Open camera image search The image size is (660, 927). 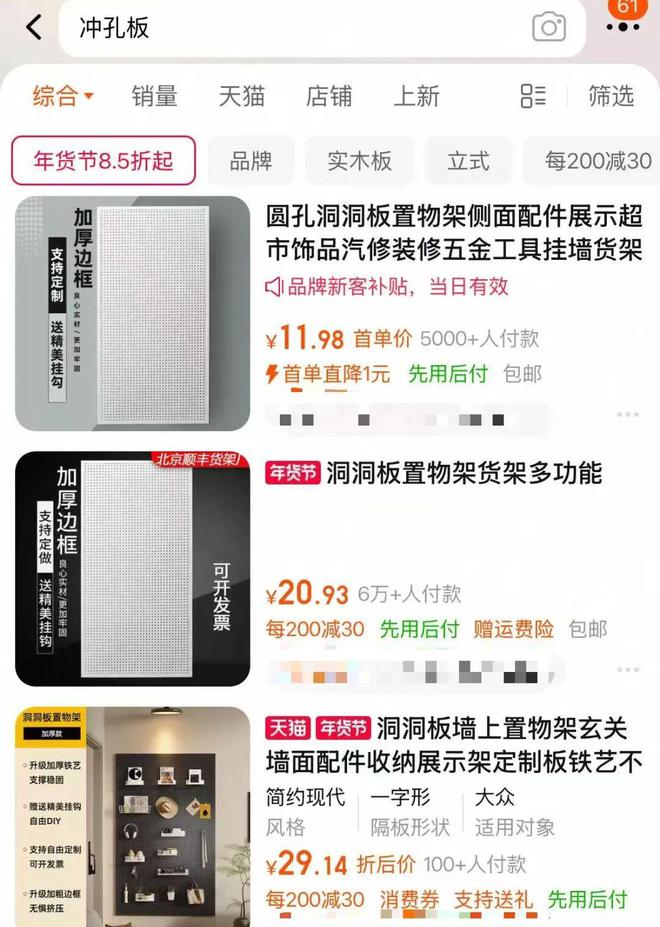tap(549, 27)
